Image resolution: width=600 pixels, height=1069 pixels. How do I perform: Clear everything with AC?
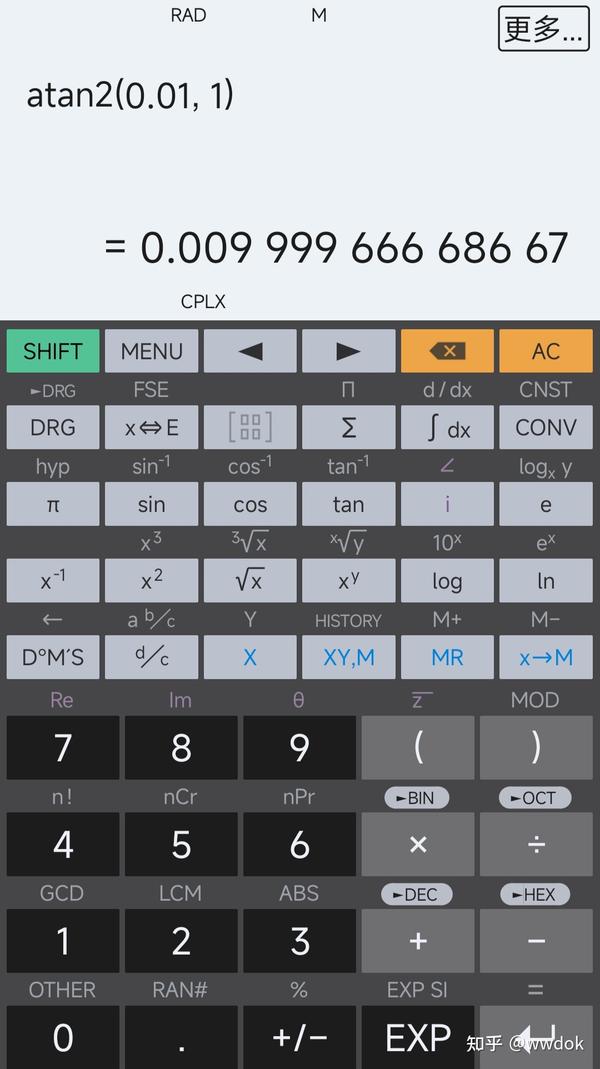(x=545, y=351)
